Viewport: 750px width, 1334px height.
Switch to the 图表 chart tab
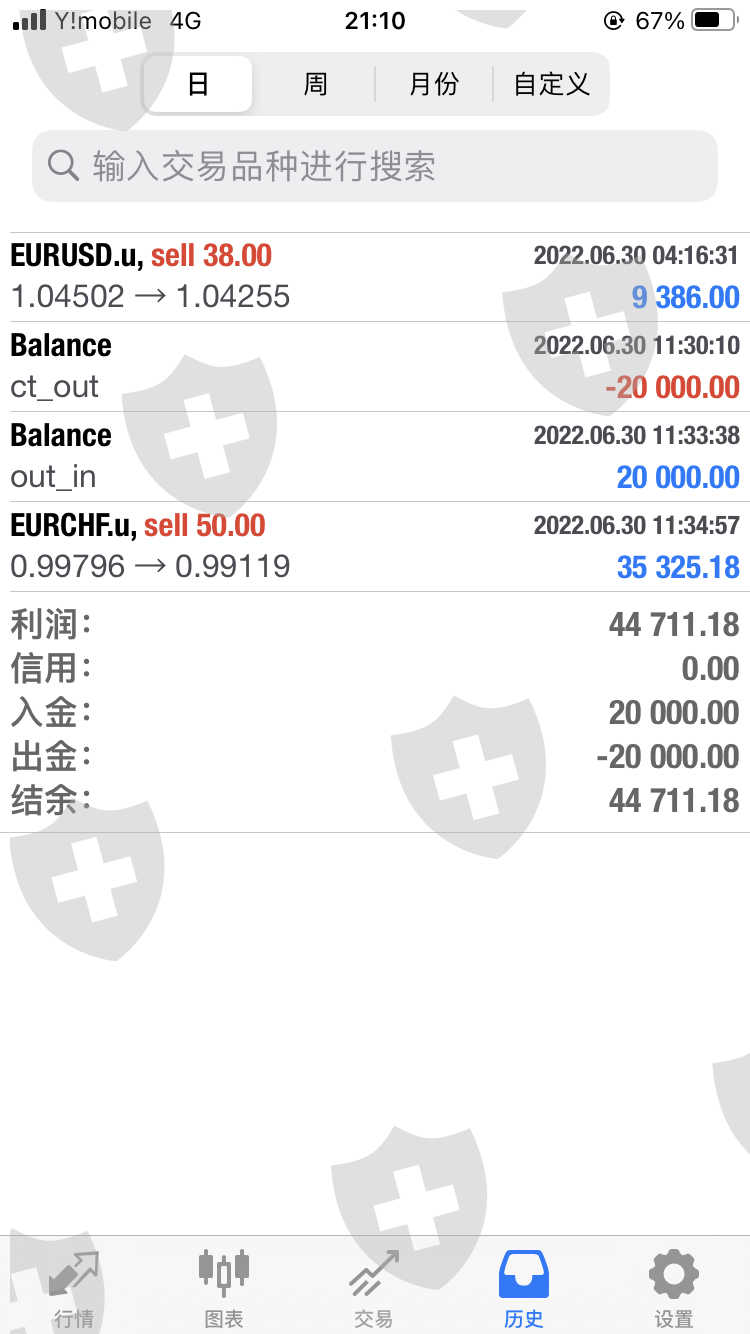(224, 1288)
